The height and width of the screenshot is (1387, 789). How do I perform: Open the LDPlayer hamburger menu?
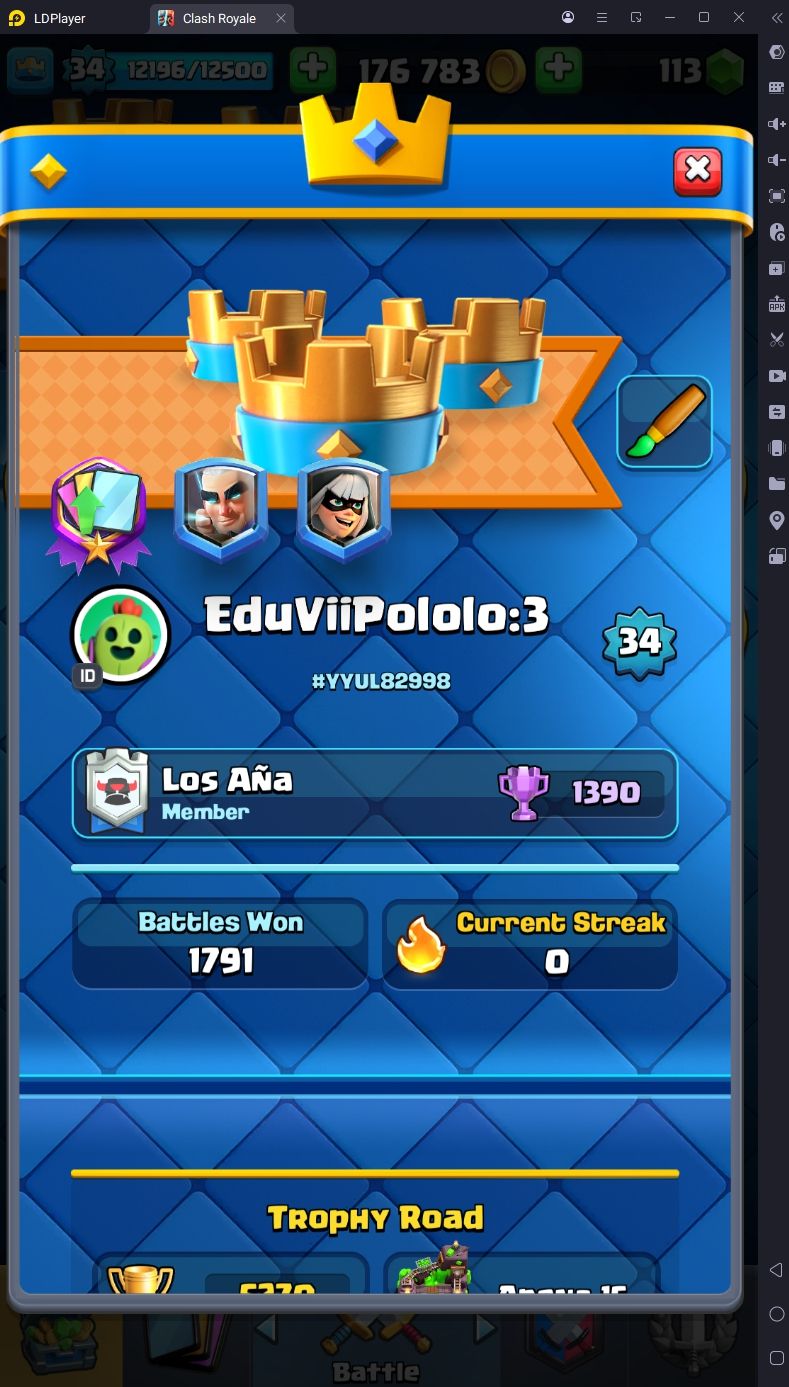(x=601, y=18)
